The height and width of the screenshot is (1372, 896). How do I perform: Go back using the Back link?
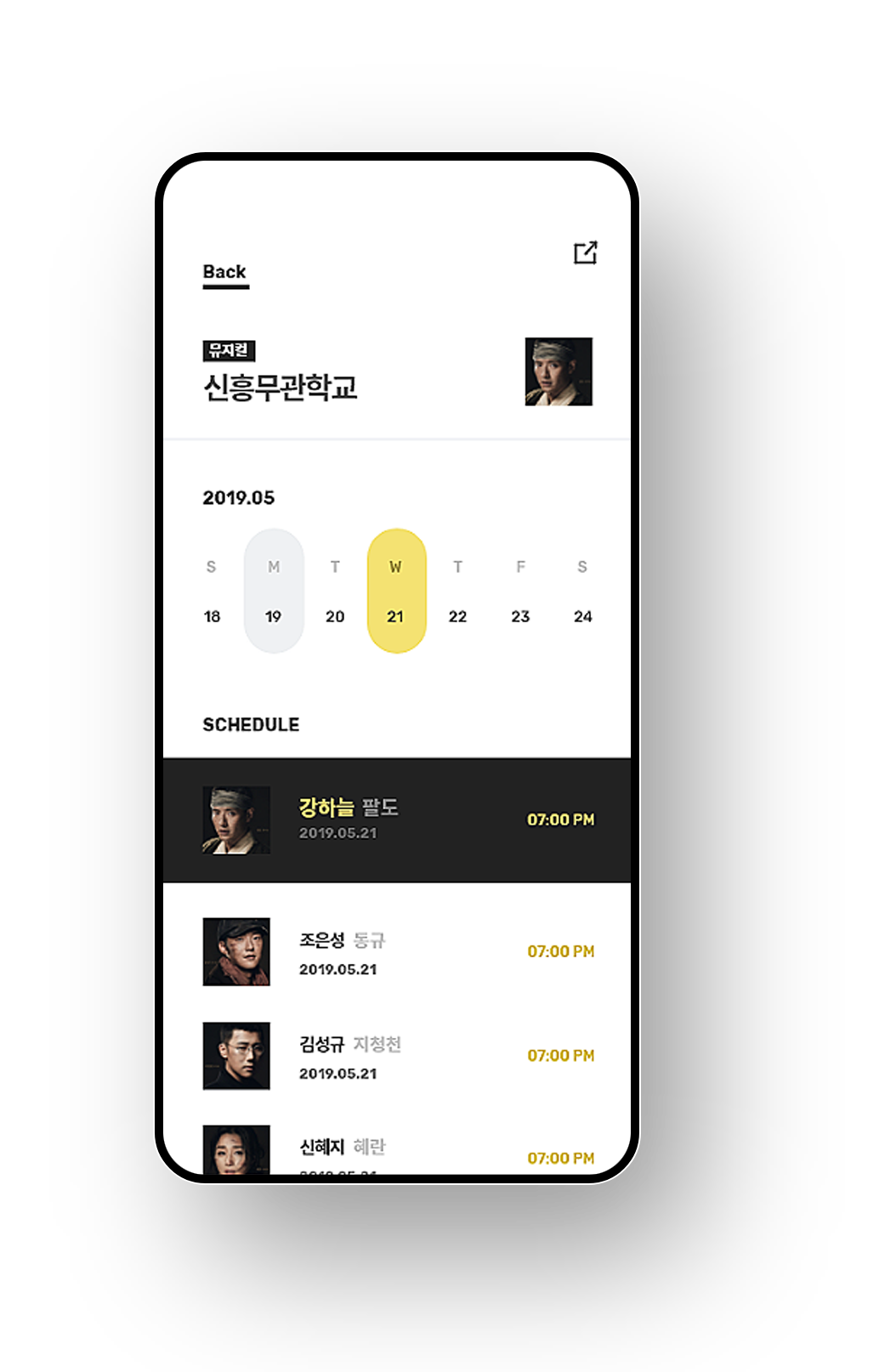pos(224,272)
